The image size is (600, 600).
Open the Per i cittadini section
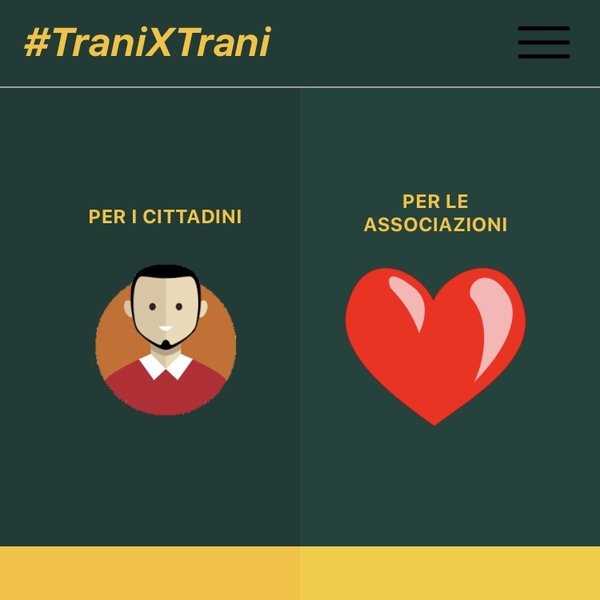[165, 217]
